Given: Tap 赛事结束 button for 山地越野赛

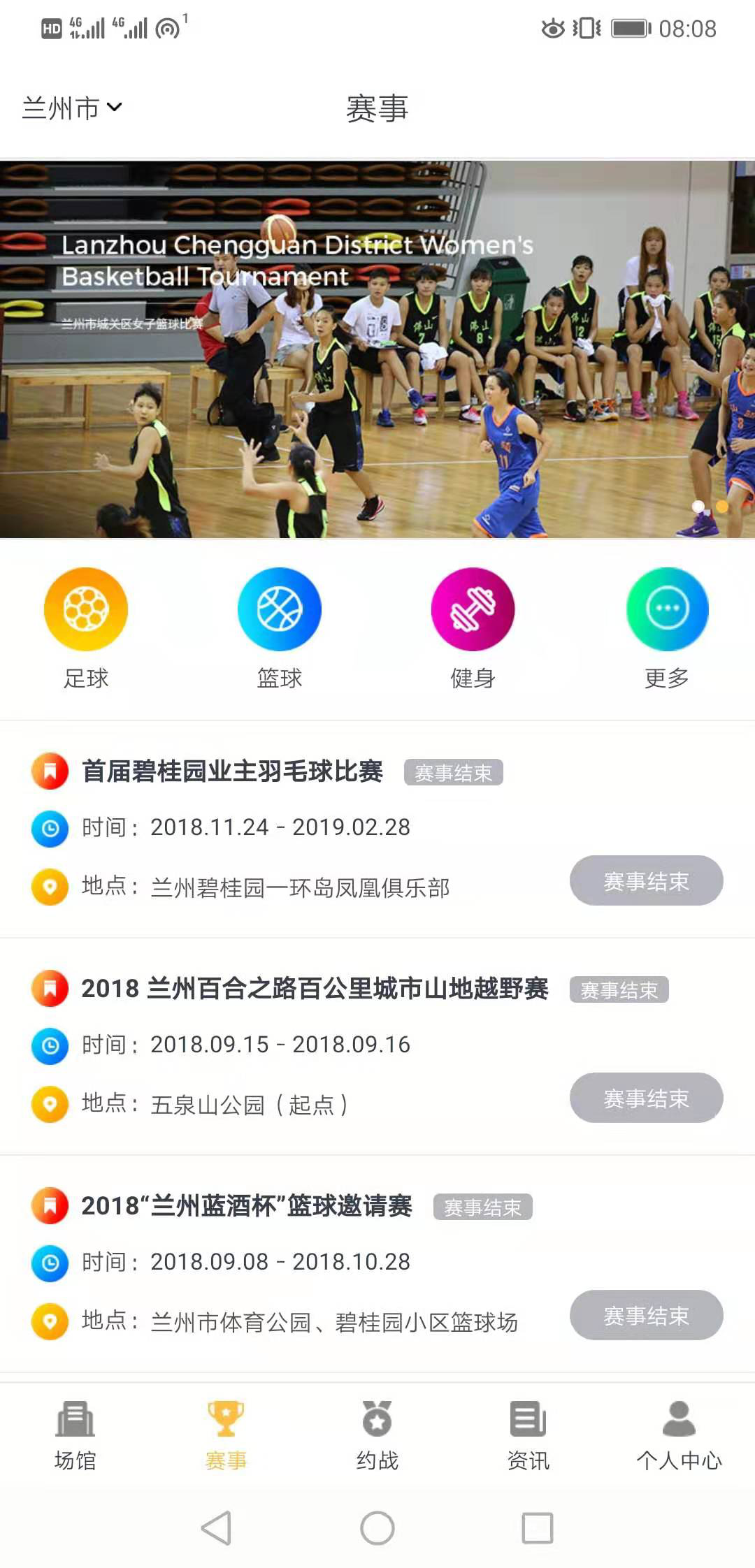Looking at the screenshot, I should [x=646, y=1098].
